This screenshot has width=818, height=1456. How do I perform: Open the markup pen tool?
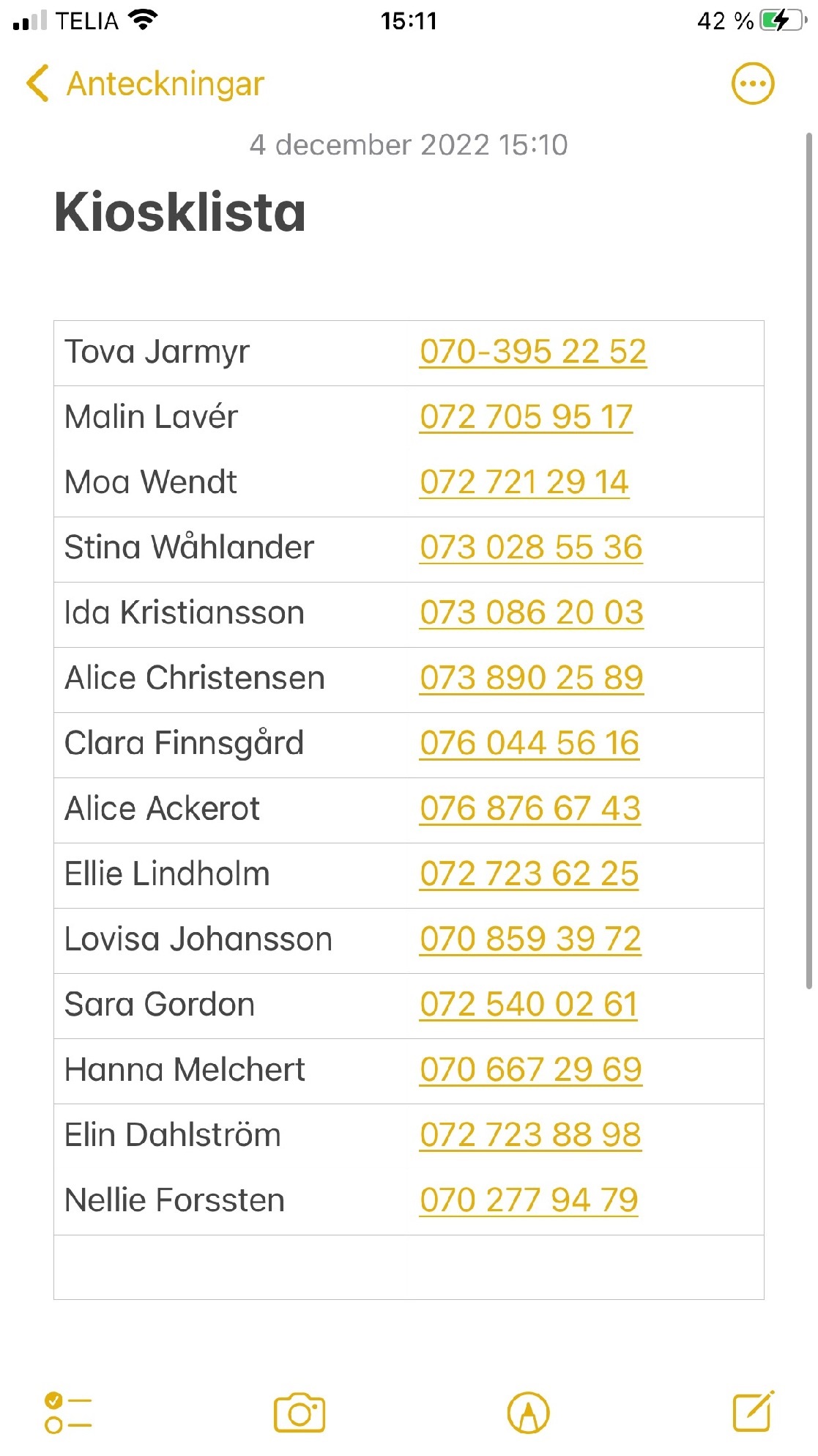pos(528,1412)
